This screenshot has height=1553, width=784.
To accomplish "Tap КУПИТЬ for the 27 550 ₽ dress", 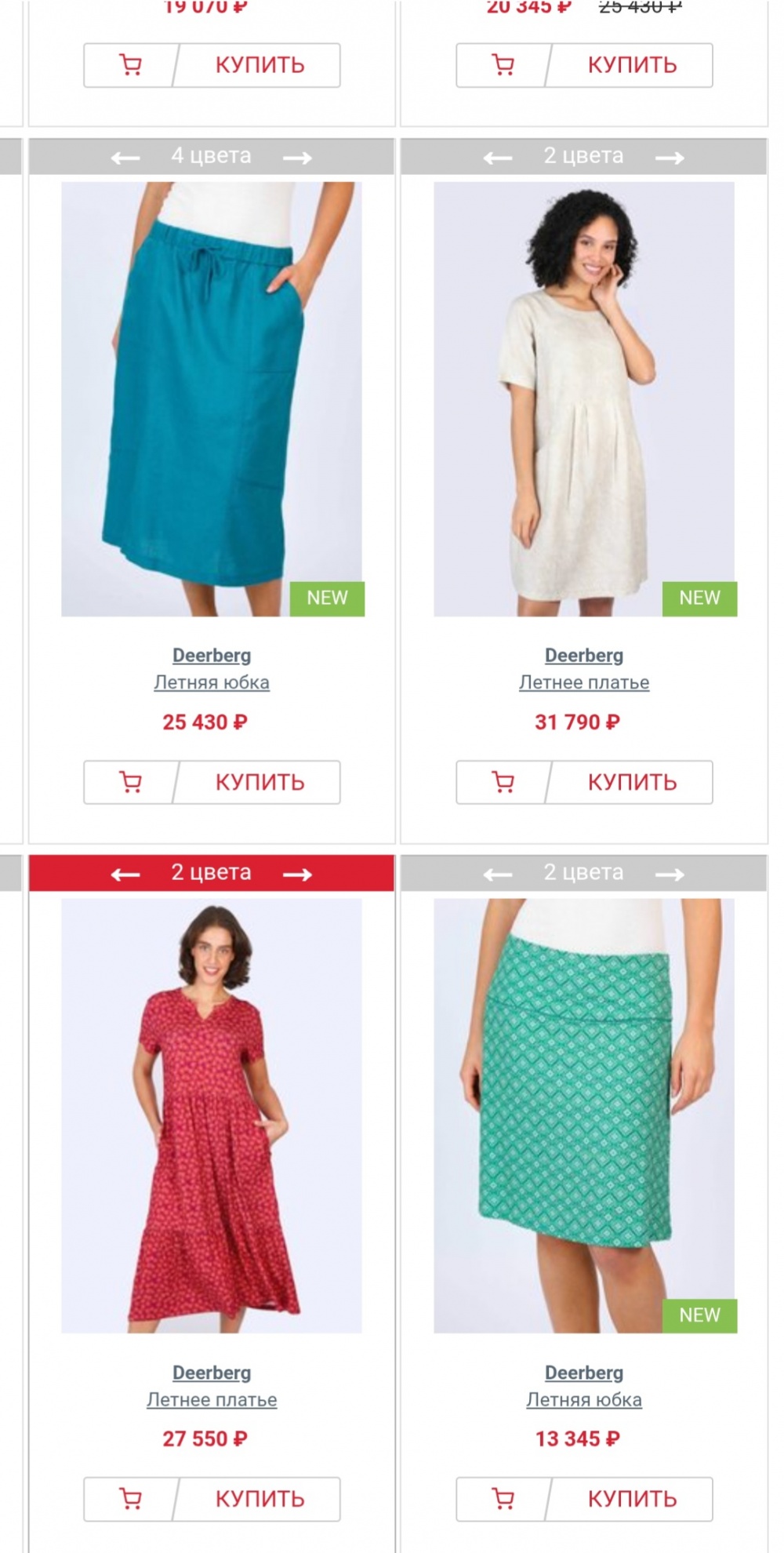I will click(x=260, y=1499).
